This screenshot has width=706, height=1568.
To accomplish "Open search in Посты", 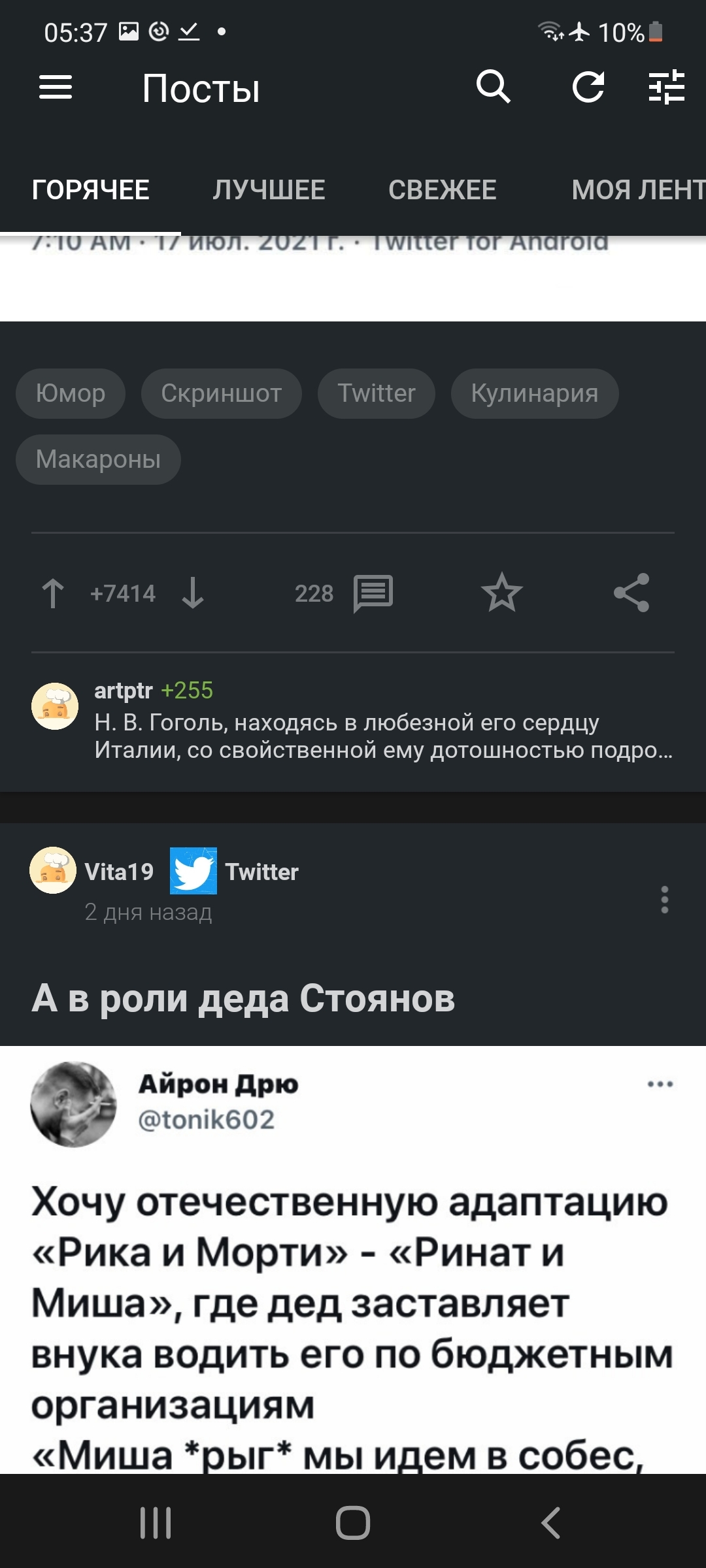I will [493, 88].
